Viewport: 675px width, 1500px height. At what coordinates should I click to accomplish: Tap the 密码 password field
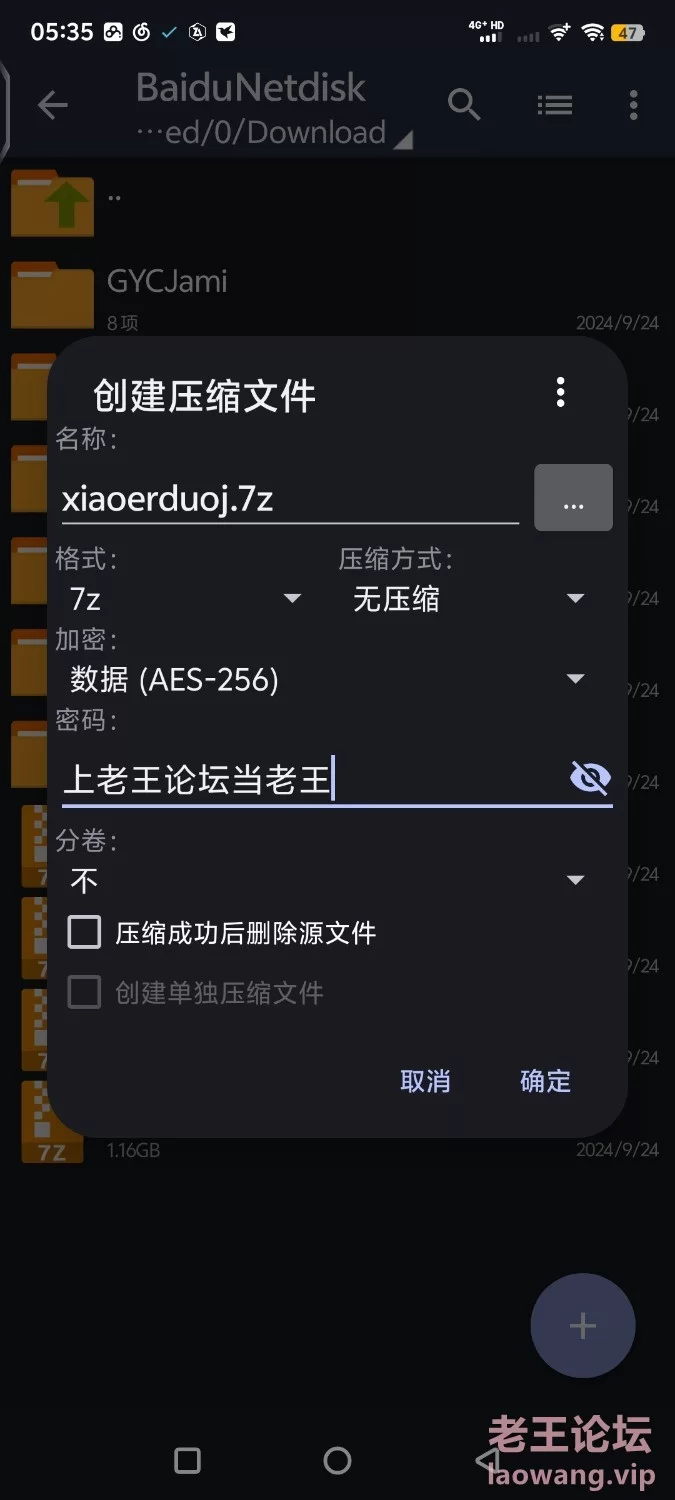click(x=310, y=778)
